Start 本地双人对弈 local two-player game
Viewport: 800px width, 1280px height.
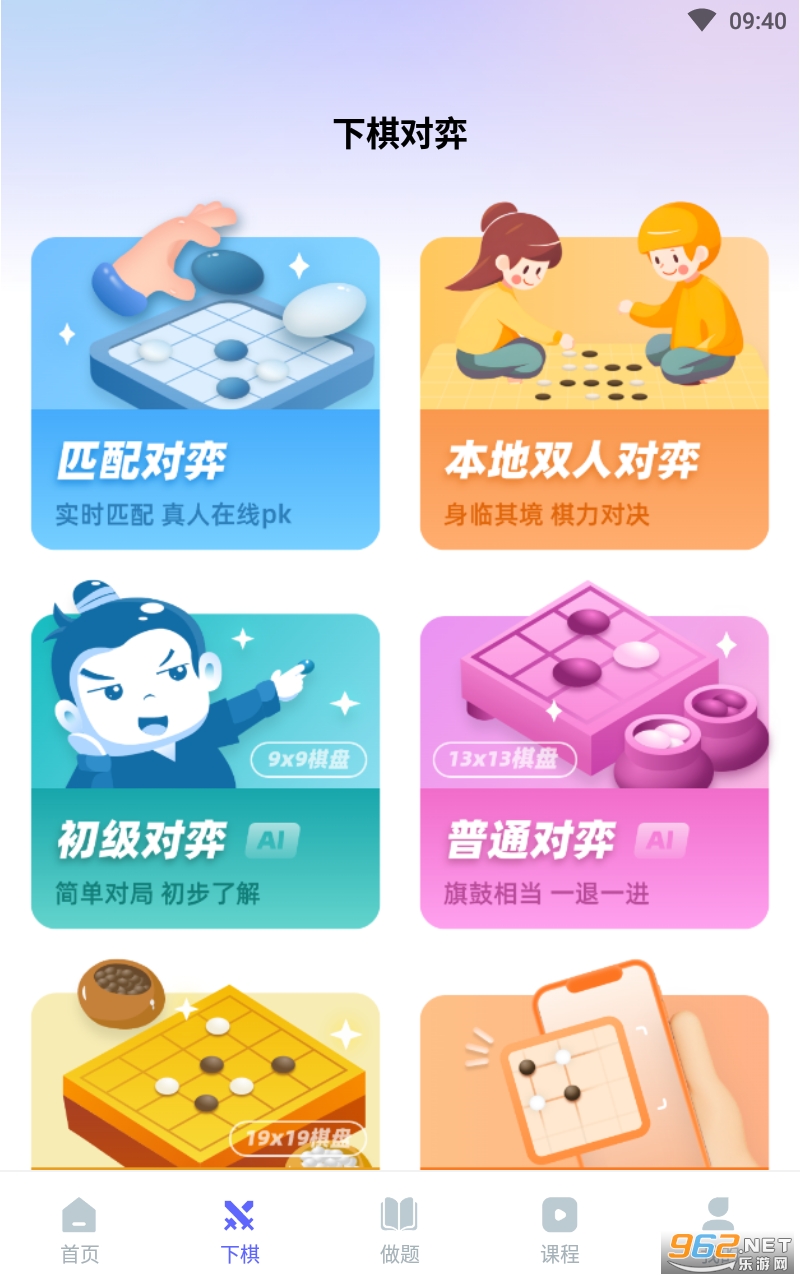594,393
